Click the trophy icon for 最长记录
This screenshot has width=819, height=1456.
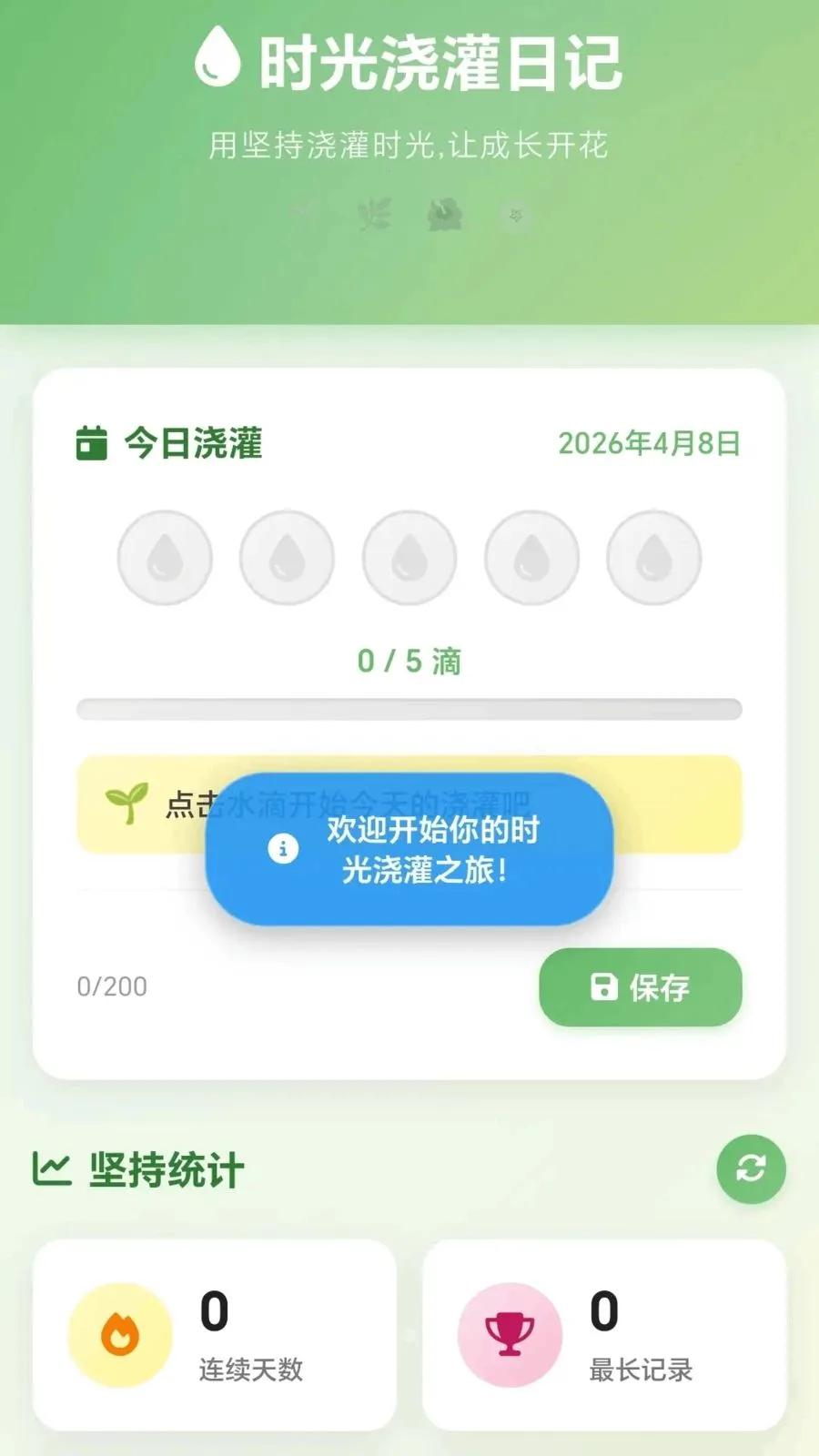click(x=511, y=1332)
